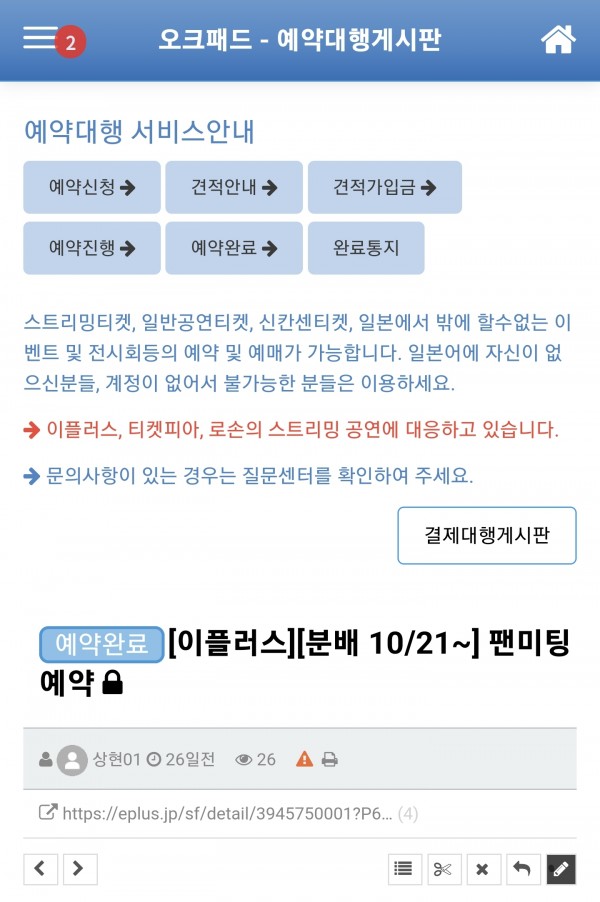This screenshot has width=600, height=902.
Task: Open the 견적안내 step button
Action: [234, 187]
